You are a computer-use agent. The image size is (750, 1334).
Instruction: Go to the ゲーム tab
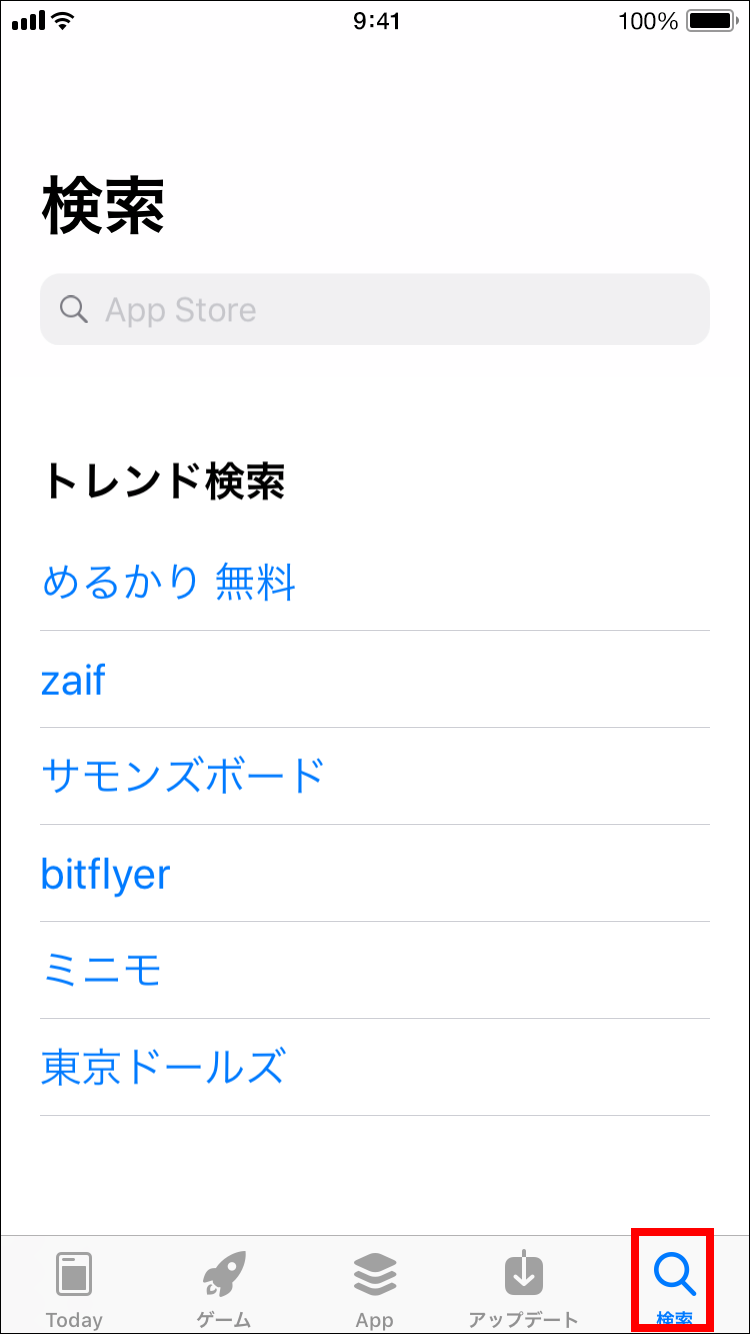[223, 1288]
